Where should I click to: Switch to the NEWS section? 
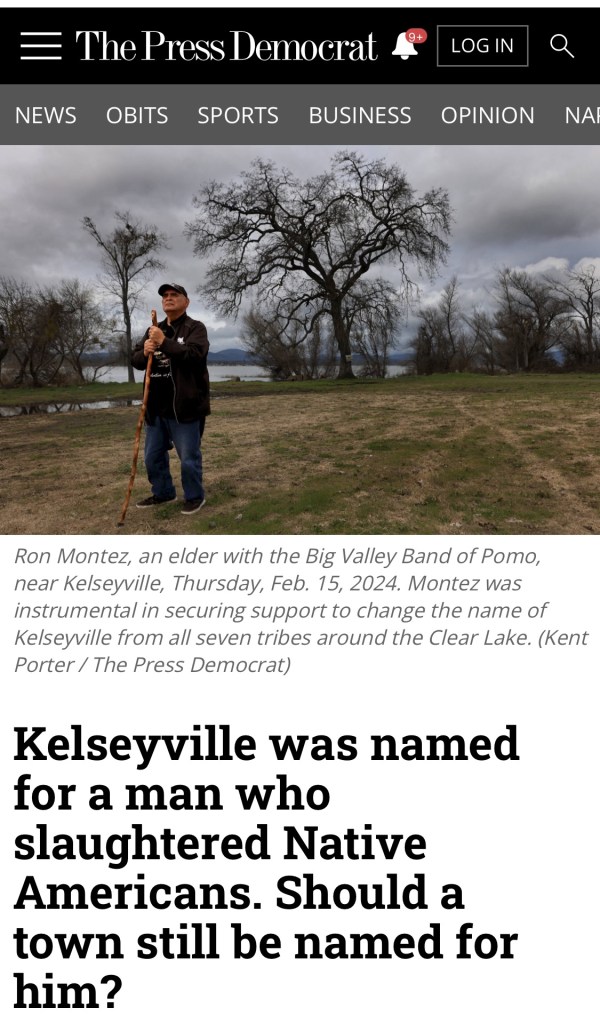click(46, 115)
